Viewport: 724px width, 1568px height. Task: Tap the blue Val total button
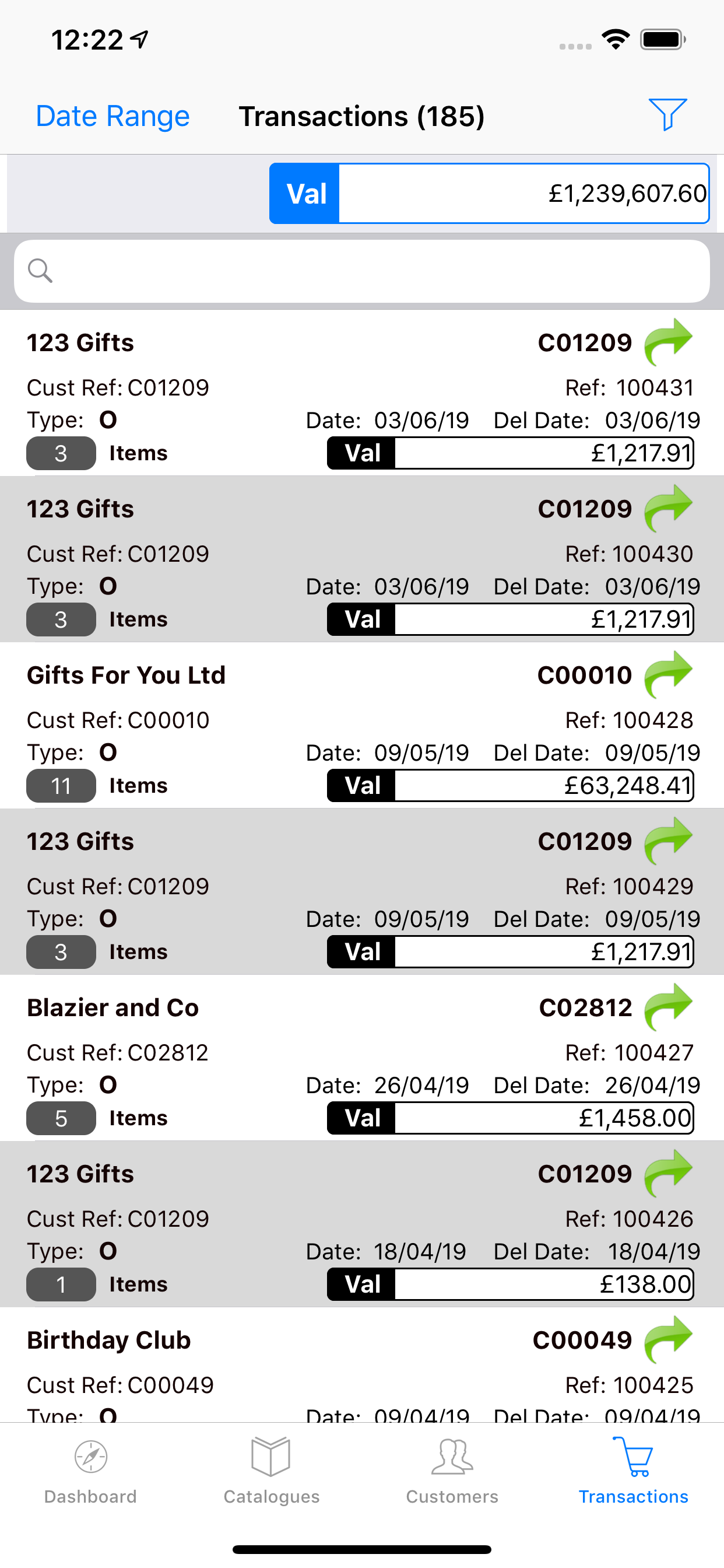(x=305, y=194)
